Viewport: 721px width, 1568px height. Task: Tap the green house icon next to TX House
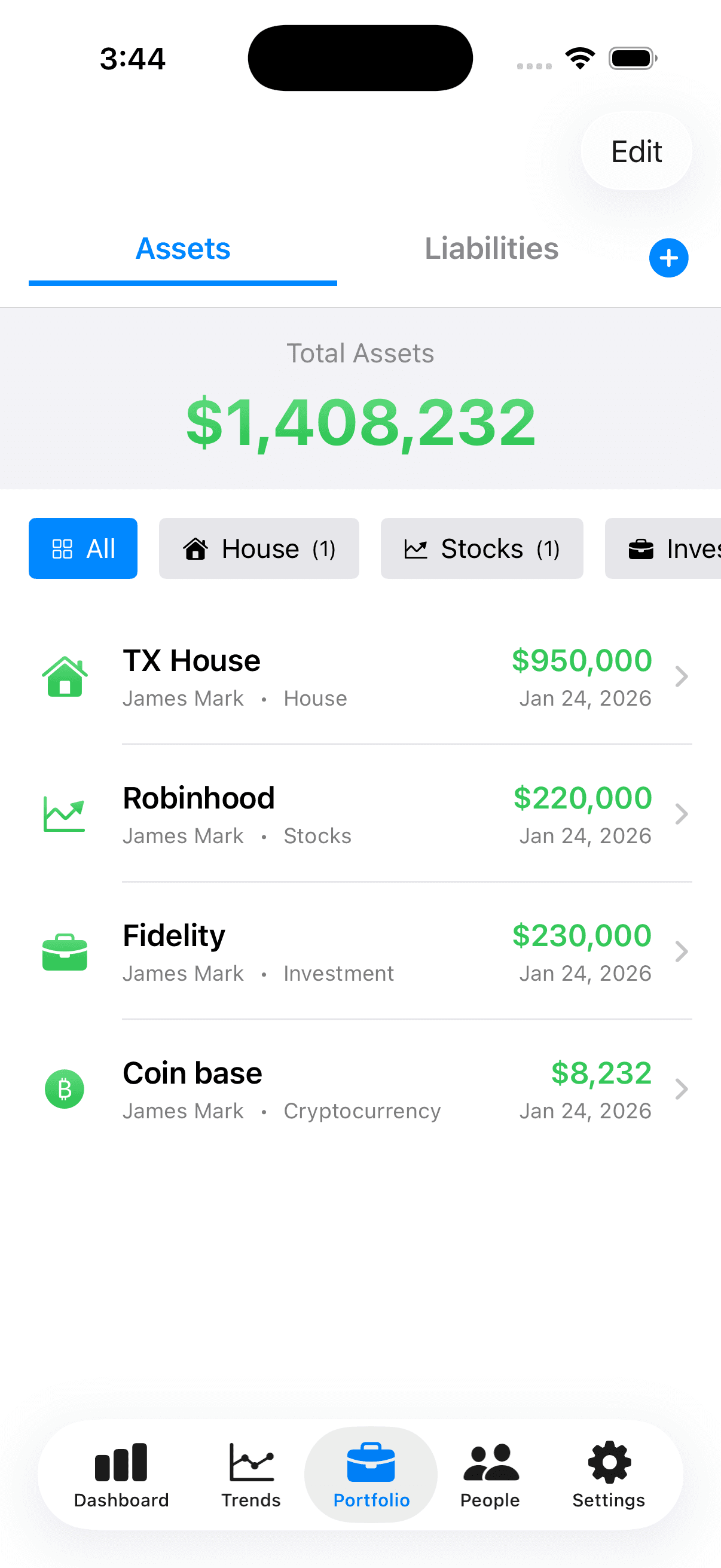pyautogui.click(x=65, y=676)
